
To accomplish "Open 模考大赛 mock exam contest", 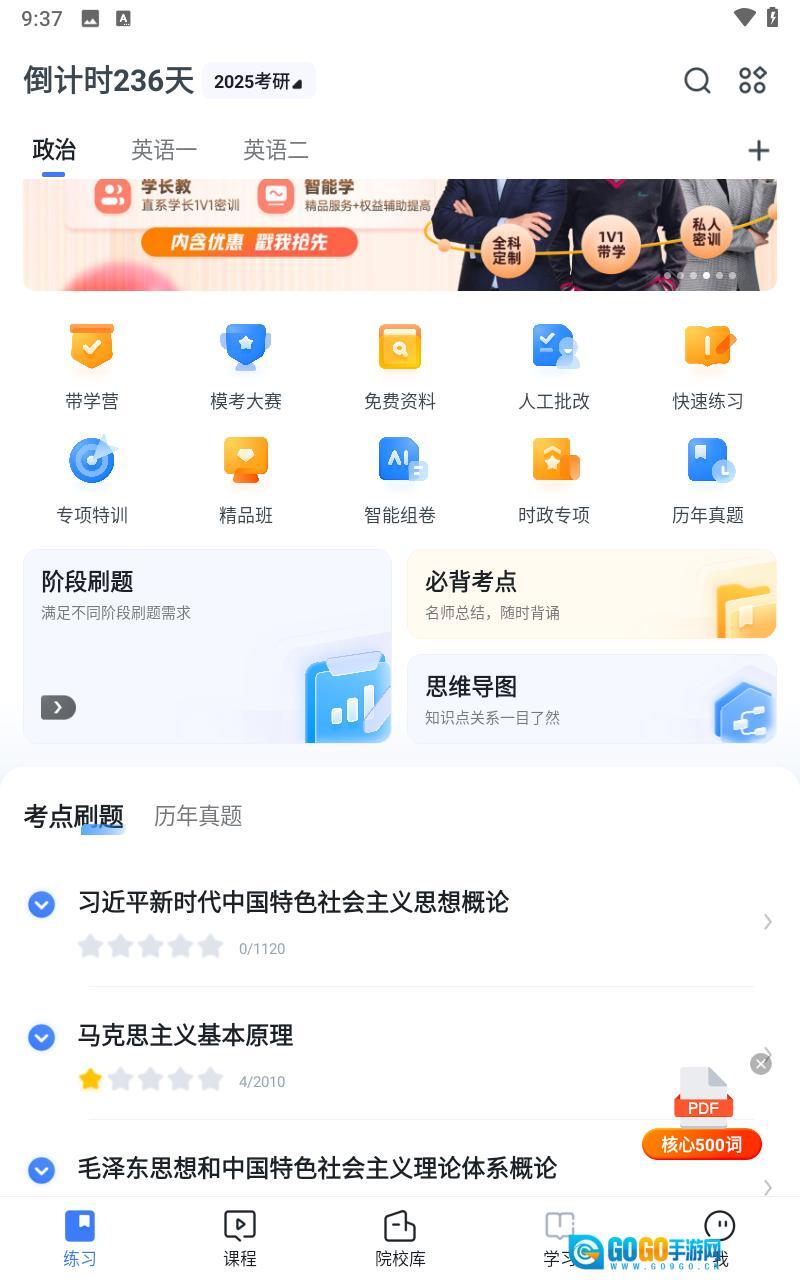I will [246, 367].
